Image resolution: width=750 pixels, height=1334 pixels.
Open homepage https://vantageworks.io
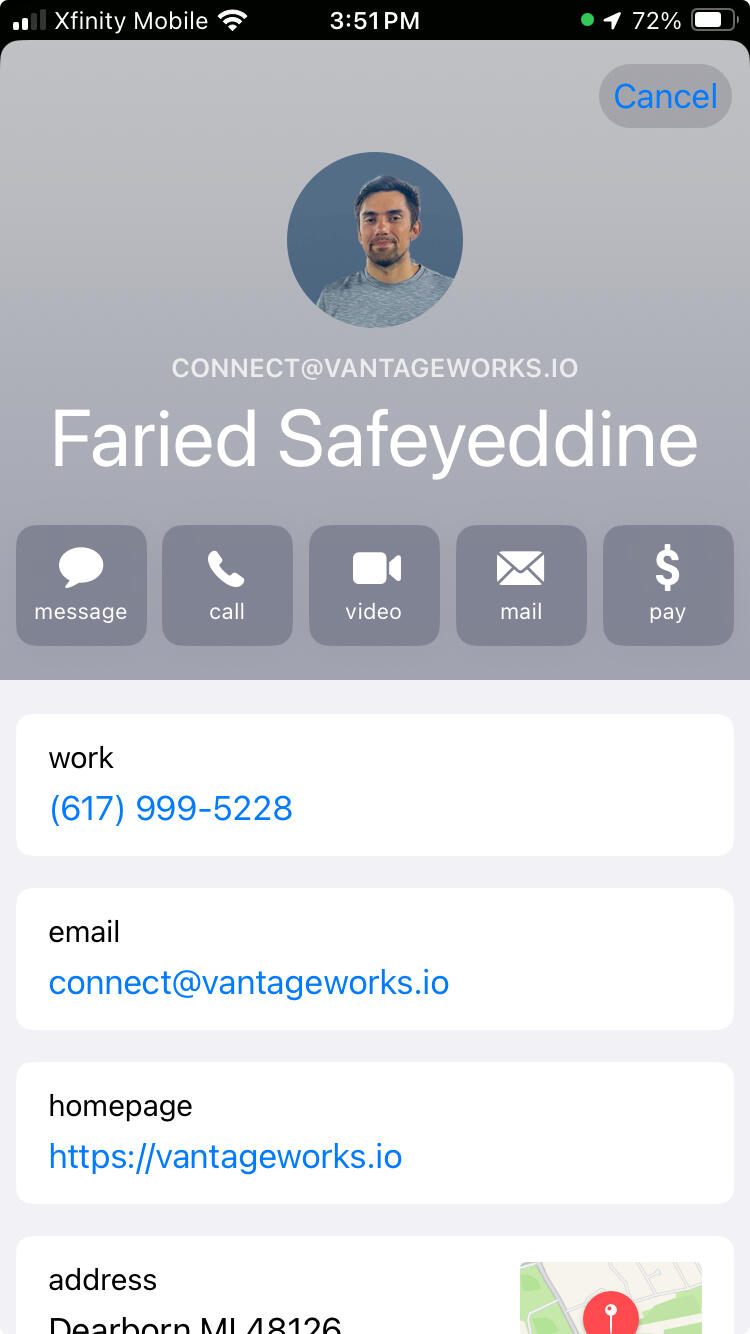point(226,1156)
